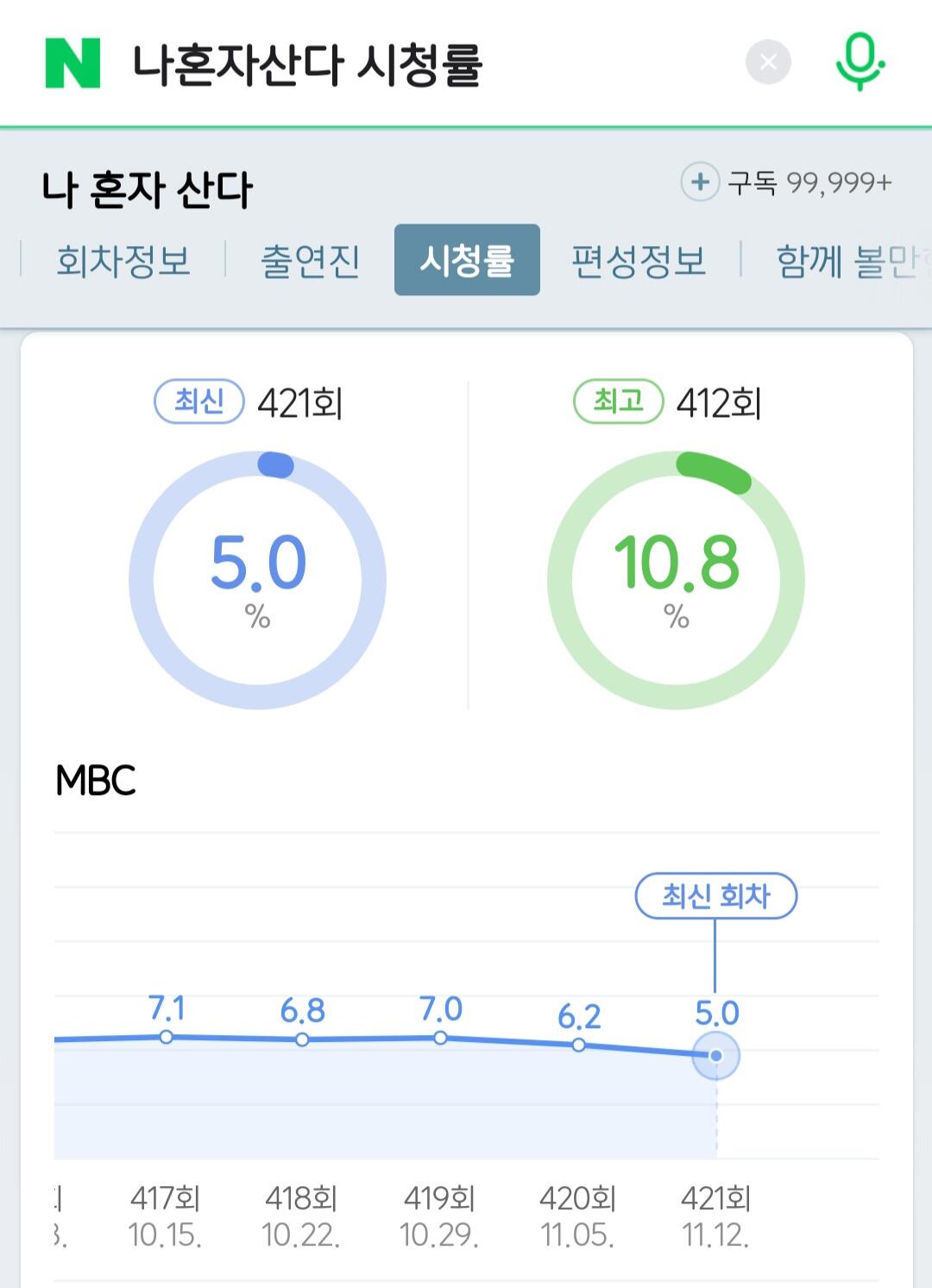932x1288 pixels.
Task: Switch to the 편성정보 tab
Action: click(x=639, y=260)
